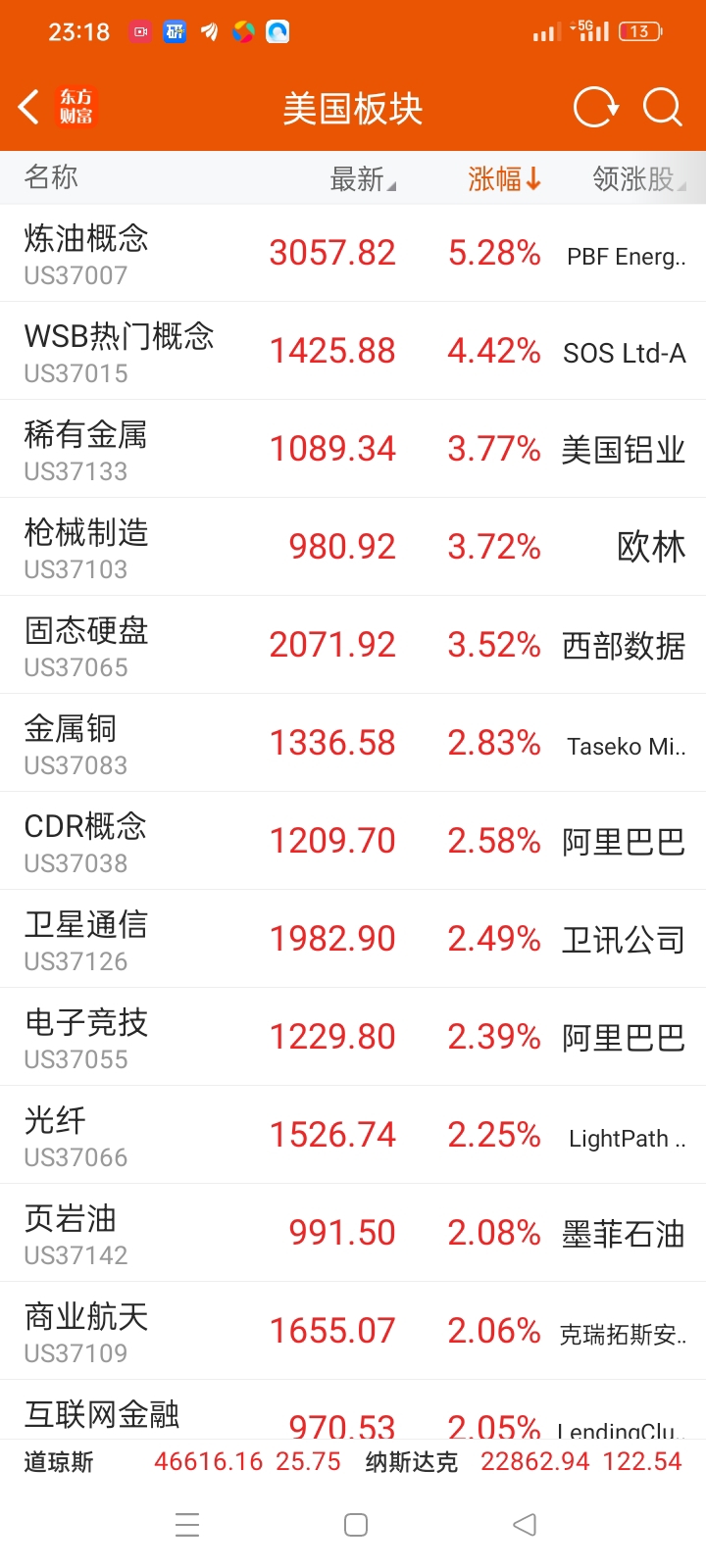Image resolution: width=706 pixels, height=1568 pixels.
Task: Sort by 涨幅 column header
Action: point(505,178)
